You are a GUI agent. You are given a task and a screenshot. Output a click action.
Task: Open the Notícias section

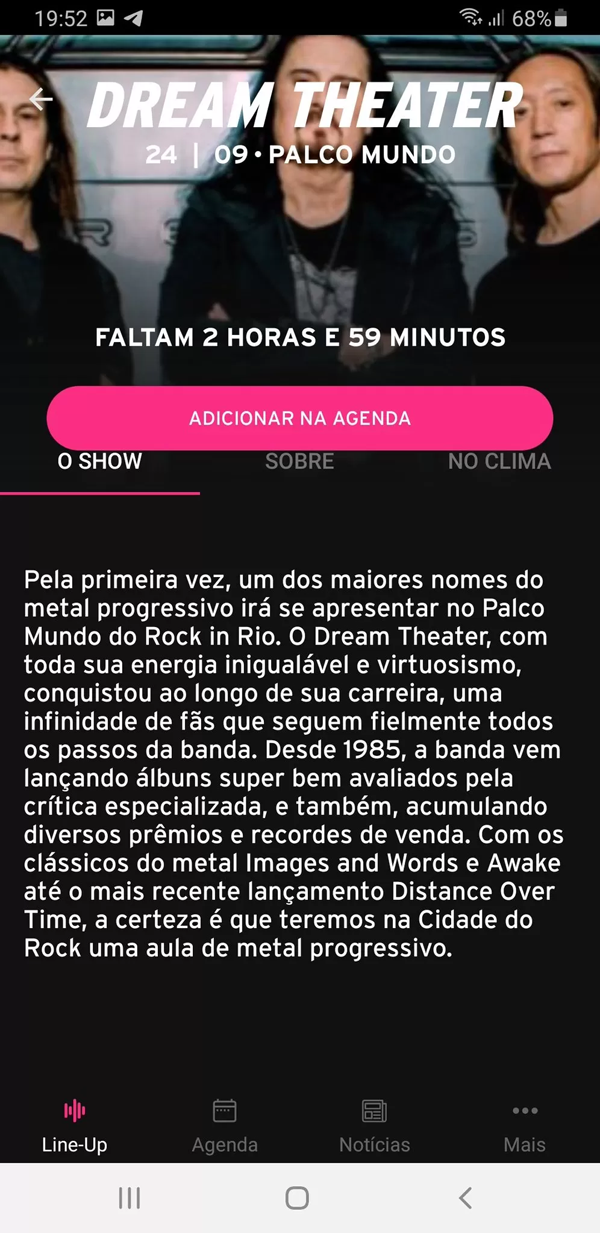click(375, 1126)
